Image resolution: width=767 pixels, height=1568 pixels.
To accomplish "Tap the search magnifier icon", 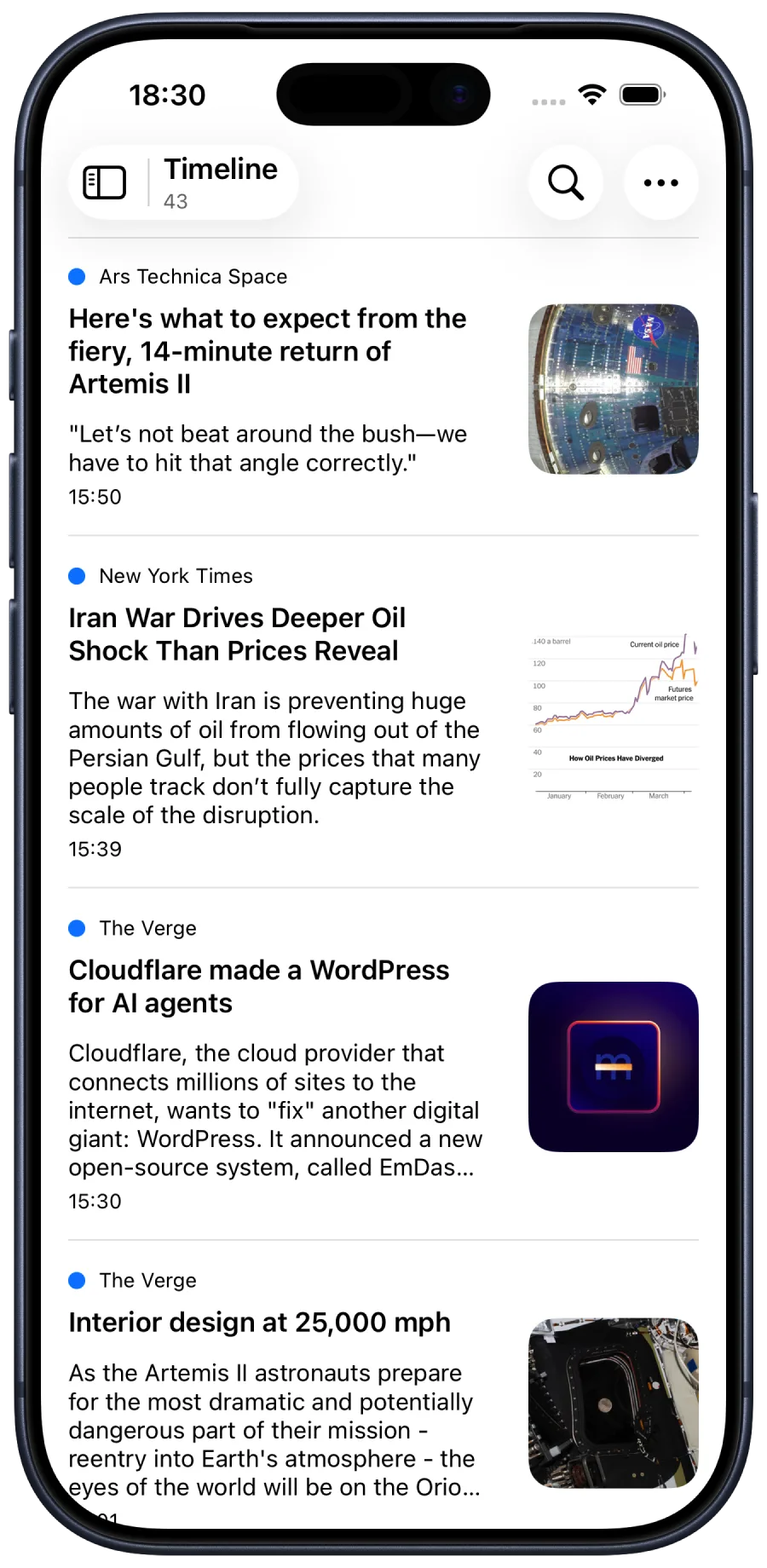I will click(x=566, y=182).
